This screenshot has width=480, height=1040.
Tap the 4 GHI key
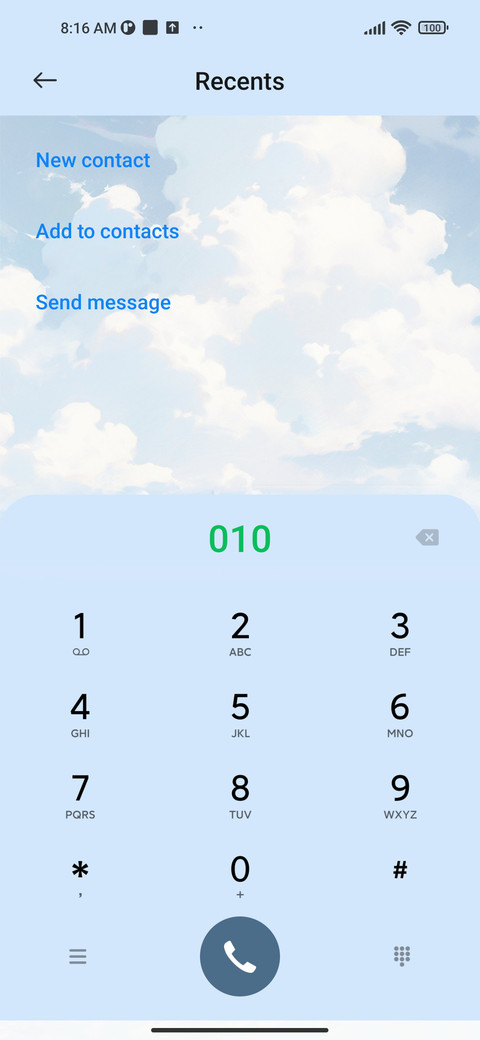(80, 715)
